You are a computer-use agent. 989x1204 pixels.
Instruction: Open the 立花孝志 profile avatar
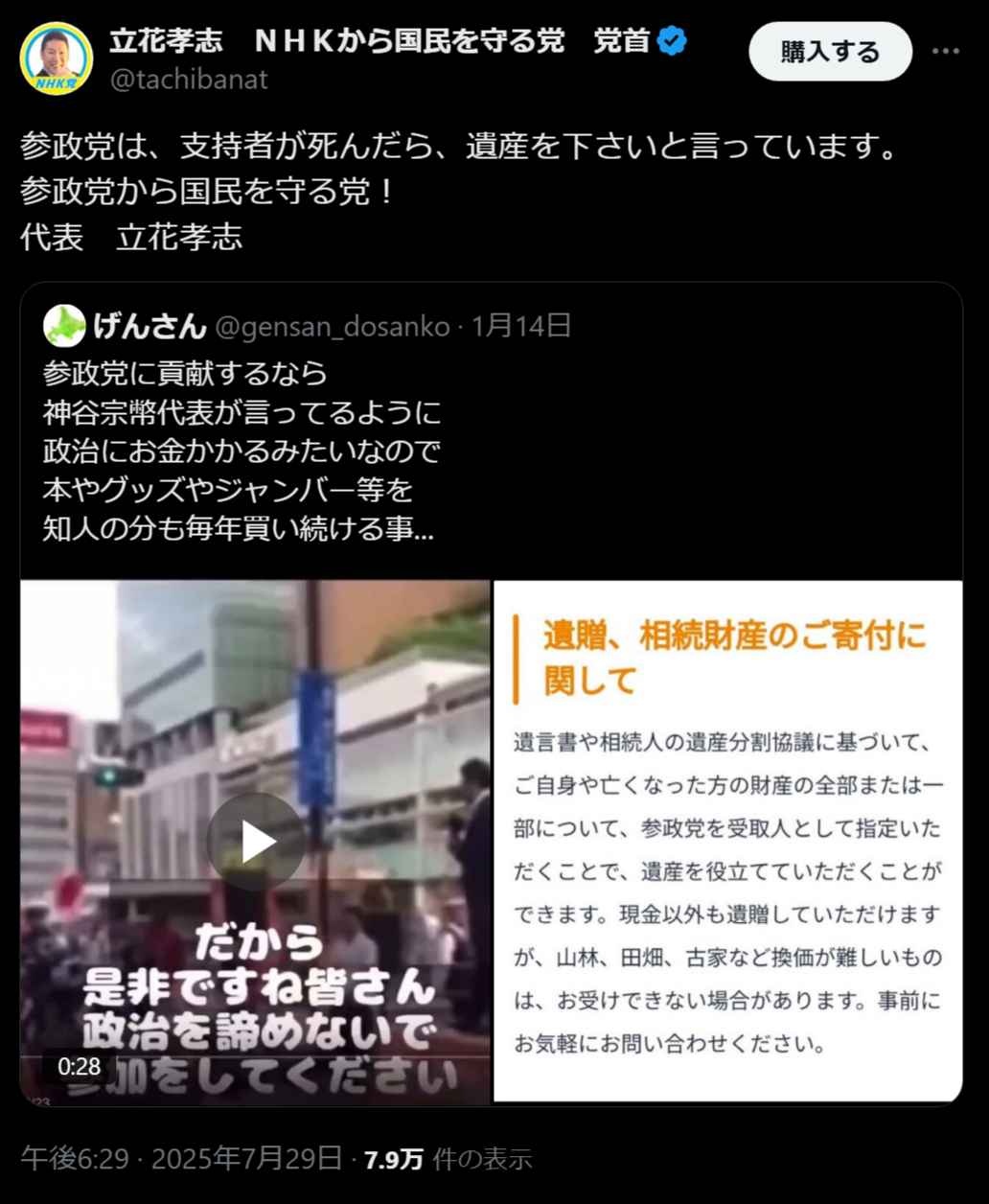point(57,58)
